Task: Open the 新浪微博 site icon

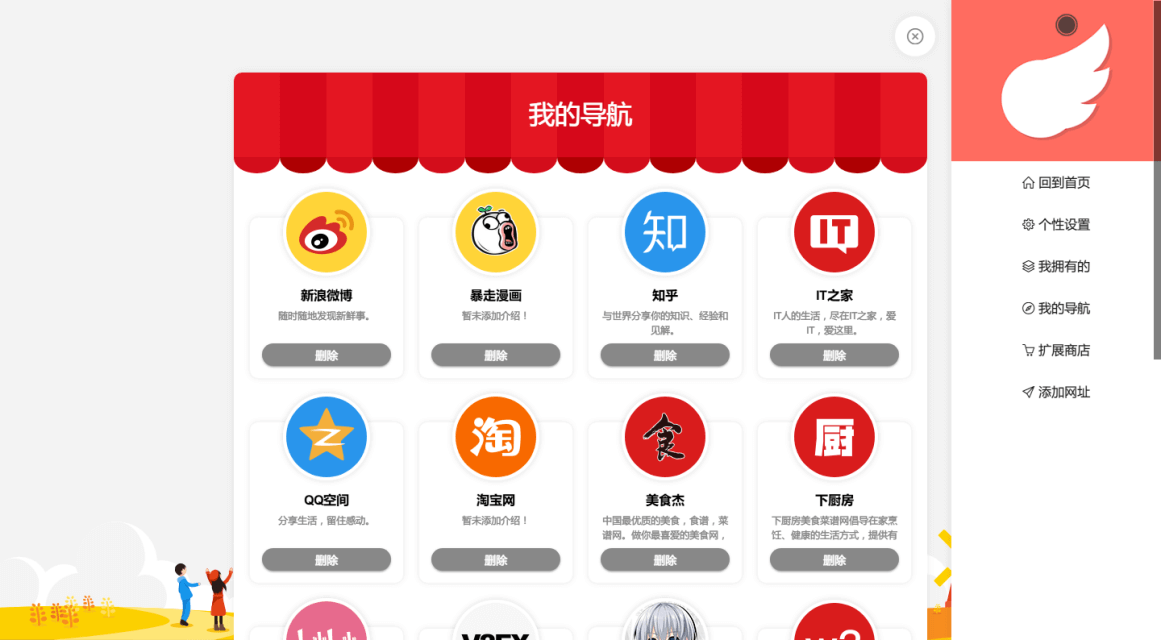Action: tap(326, 233)
